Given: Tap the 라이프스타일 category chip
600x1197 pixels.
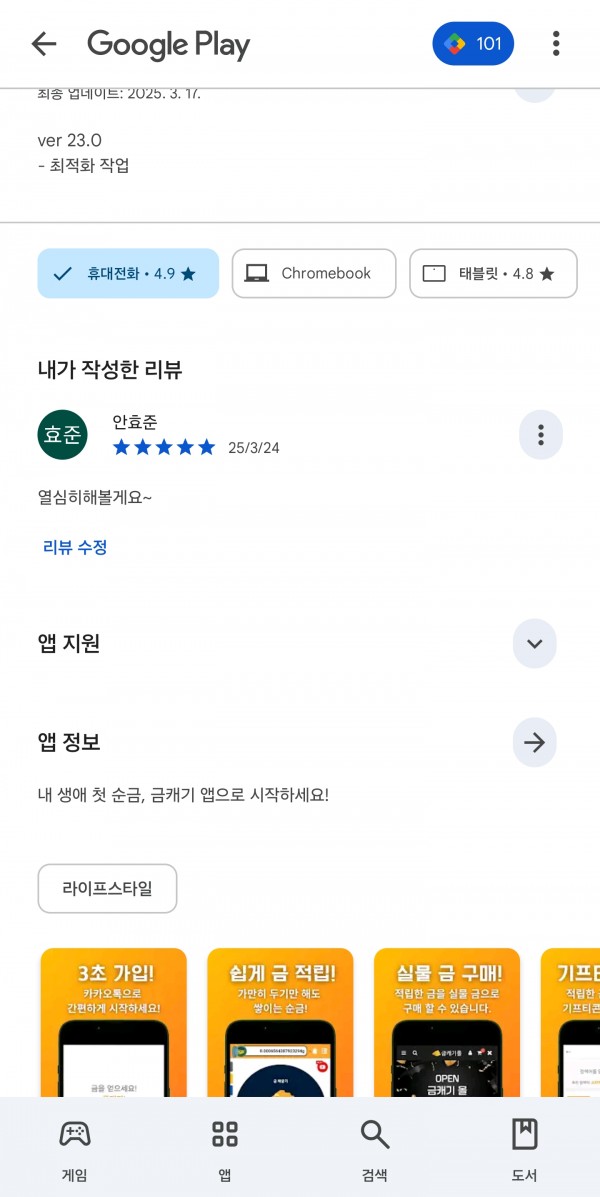Looking at the screenshot, I should [x=108, y=889].
